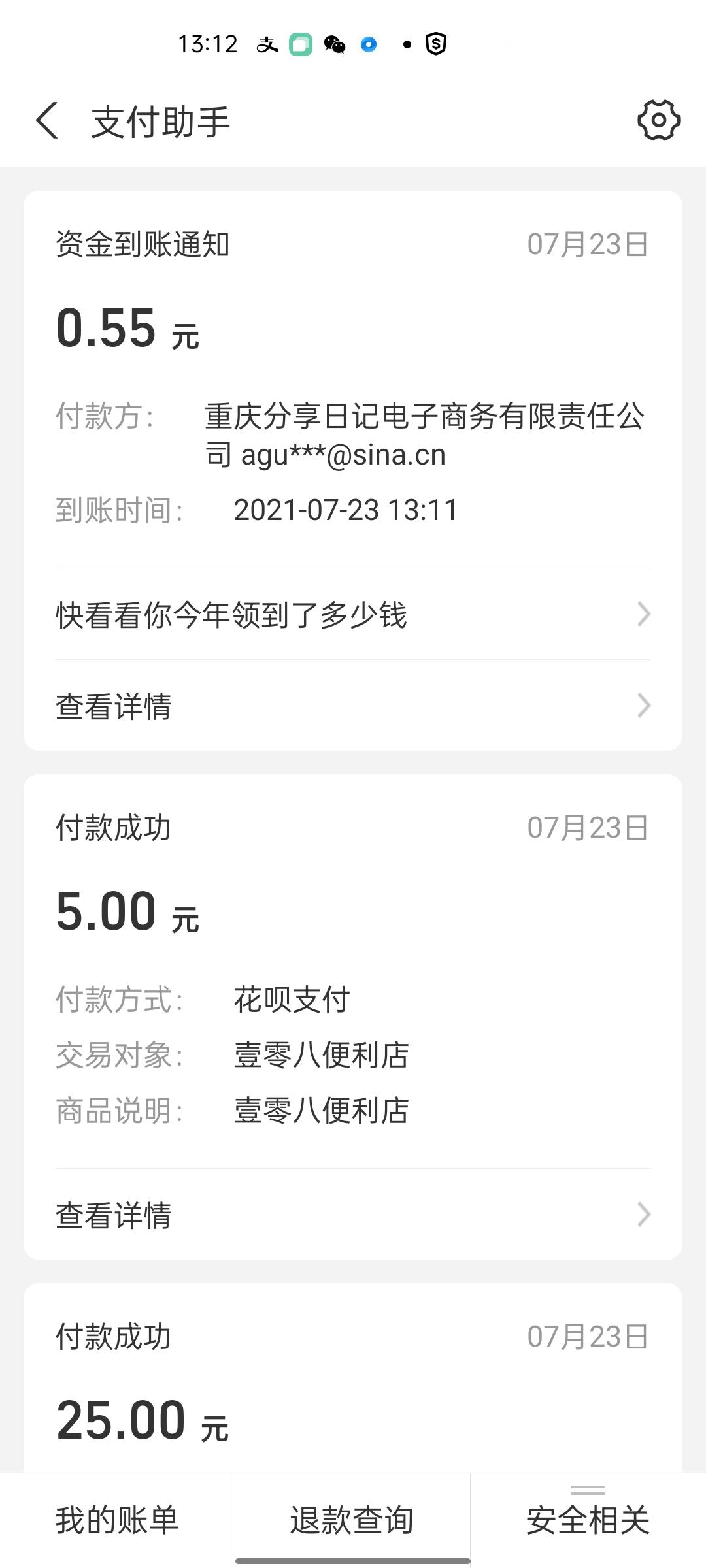
Task: Expand the 安全相关 menu
Action: tap(588, 1520)
